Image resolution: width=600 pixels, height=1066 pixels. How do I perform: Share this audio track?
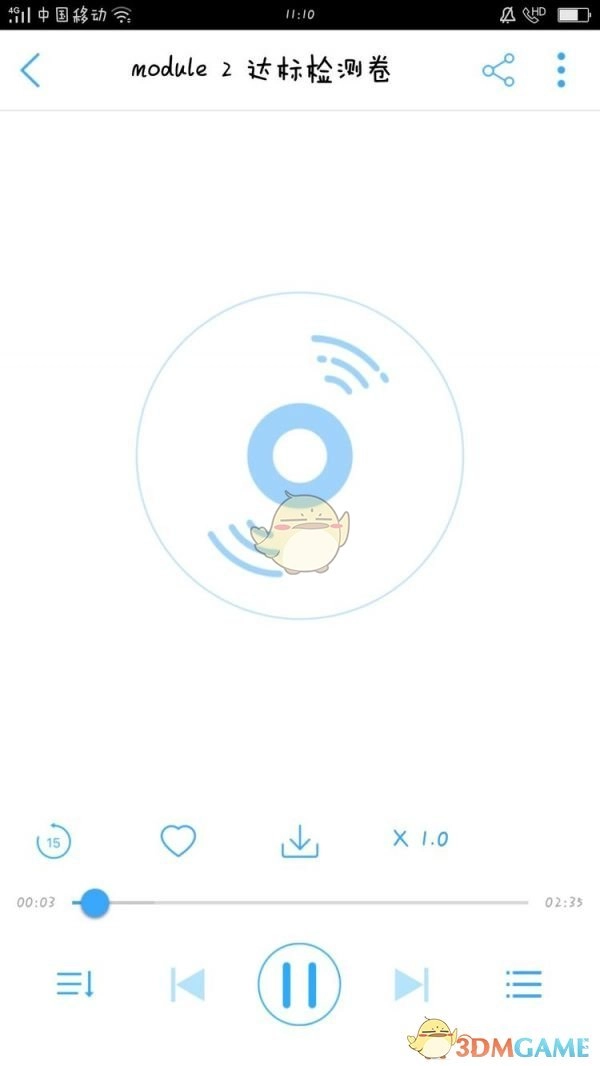498,70
